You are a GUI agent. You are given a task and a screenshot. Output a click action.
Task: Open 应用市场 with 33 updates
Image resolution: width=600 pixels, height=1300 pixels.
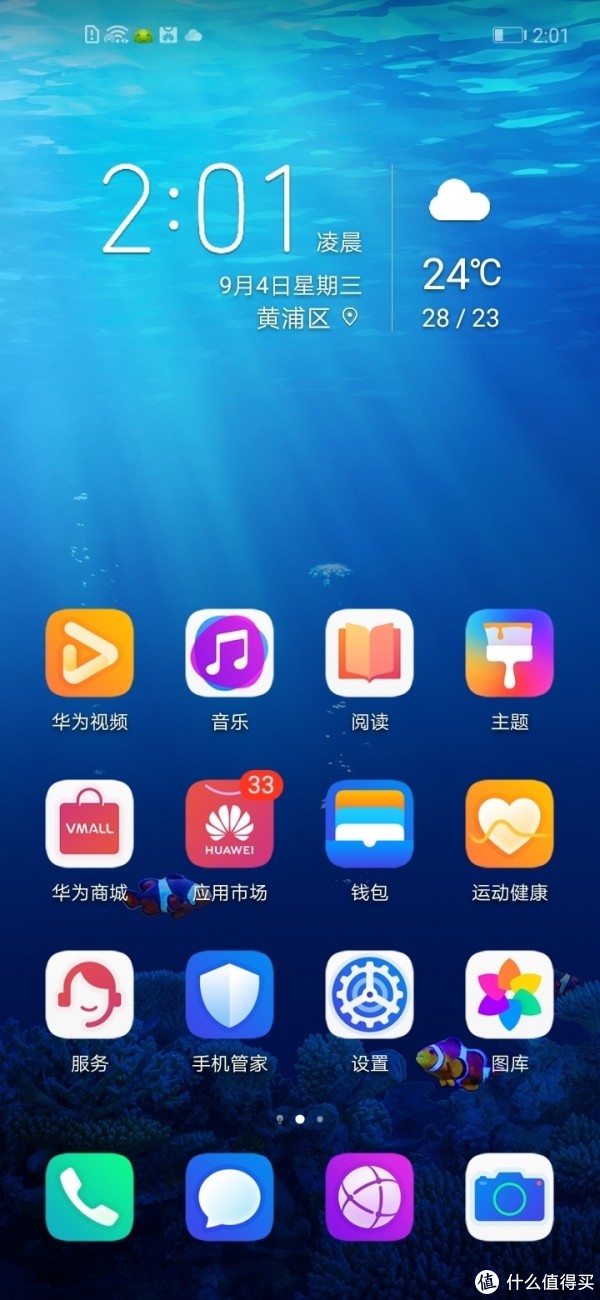[x=229, y=824]
